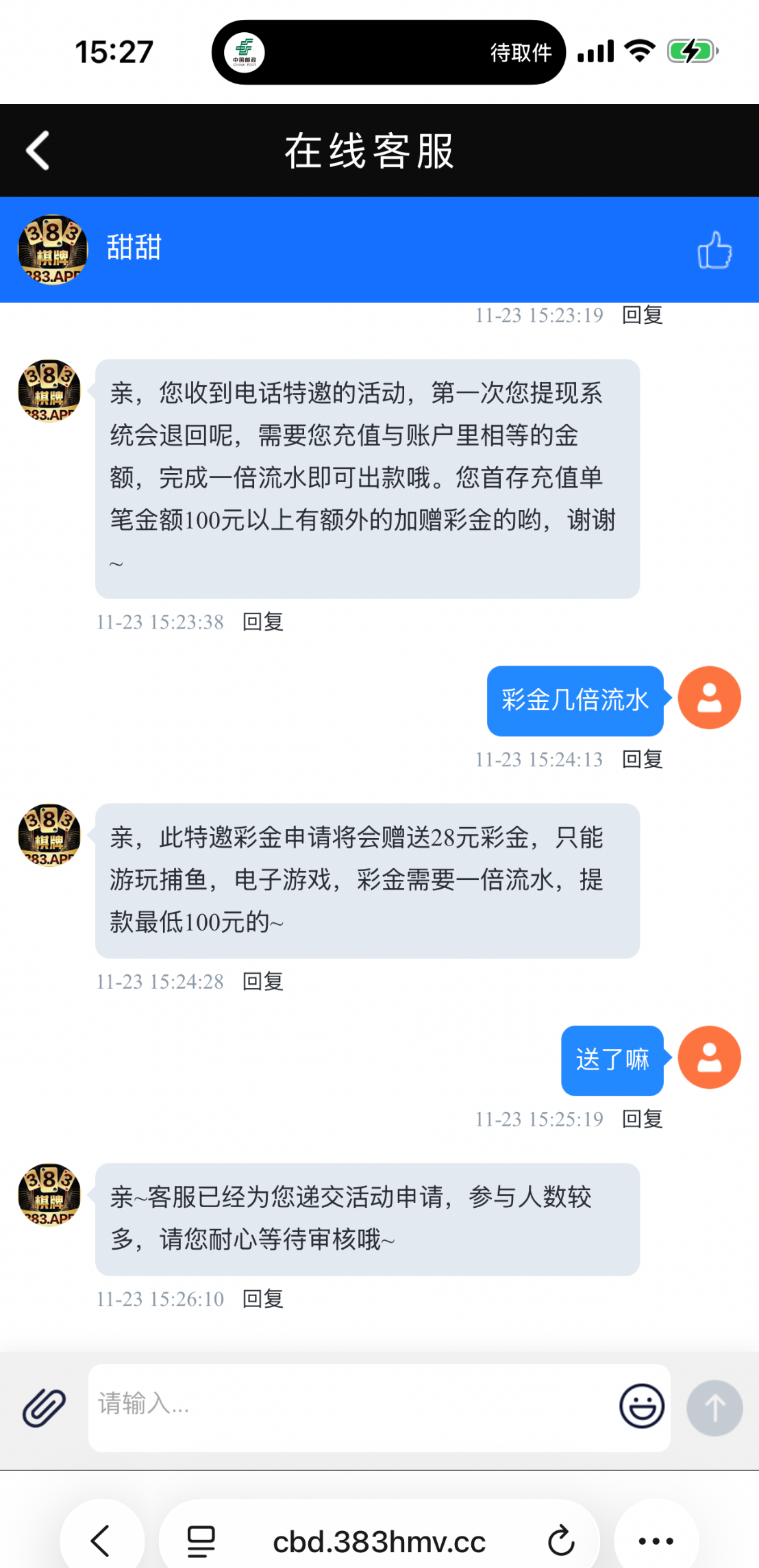
Task: Reply to the 送了嘛 message
Action: point(642,1119)
